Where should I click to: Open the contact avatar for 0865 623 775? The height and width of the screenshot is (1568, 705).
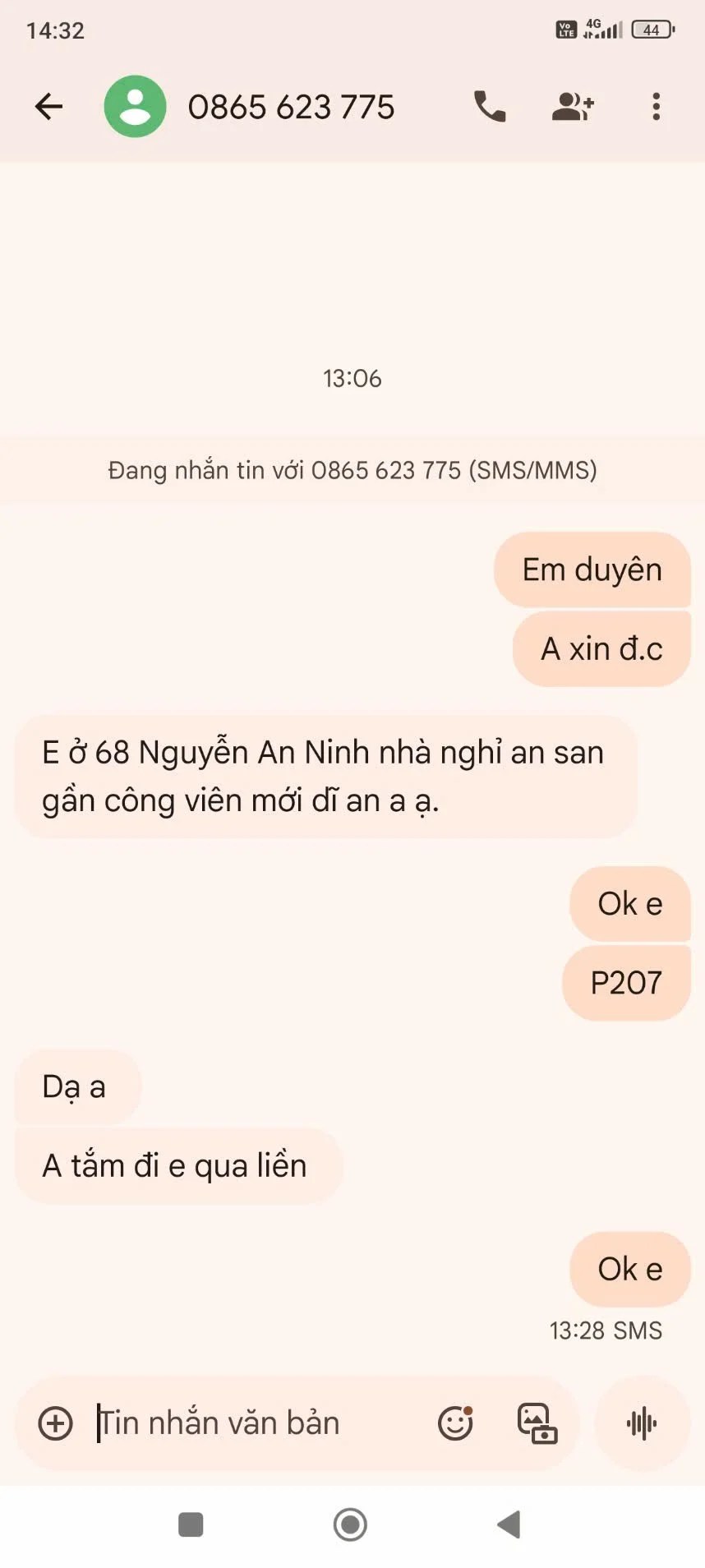click(x=135, y=106)
